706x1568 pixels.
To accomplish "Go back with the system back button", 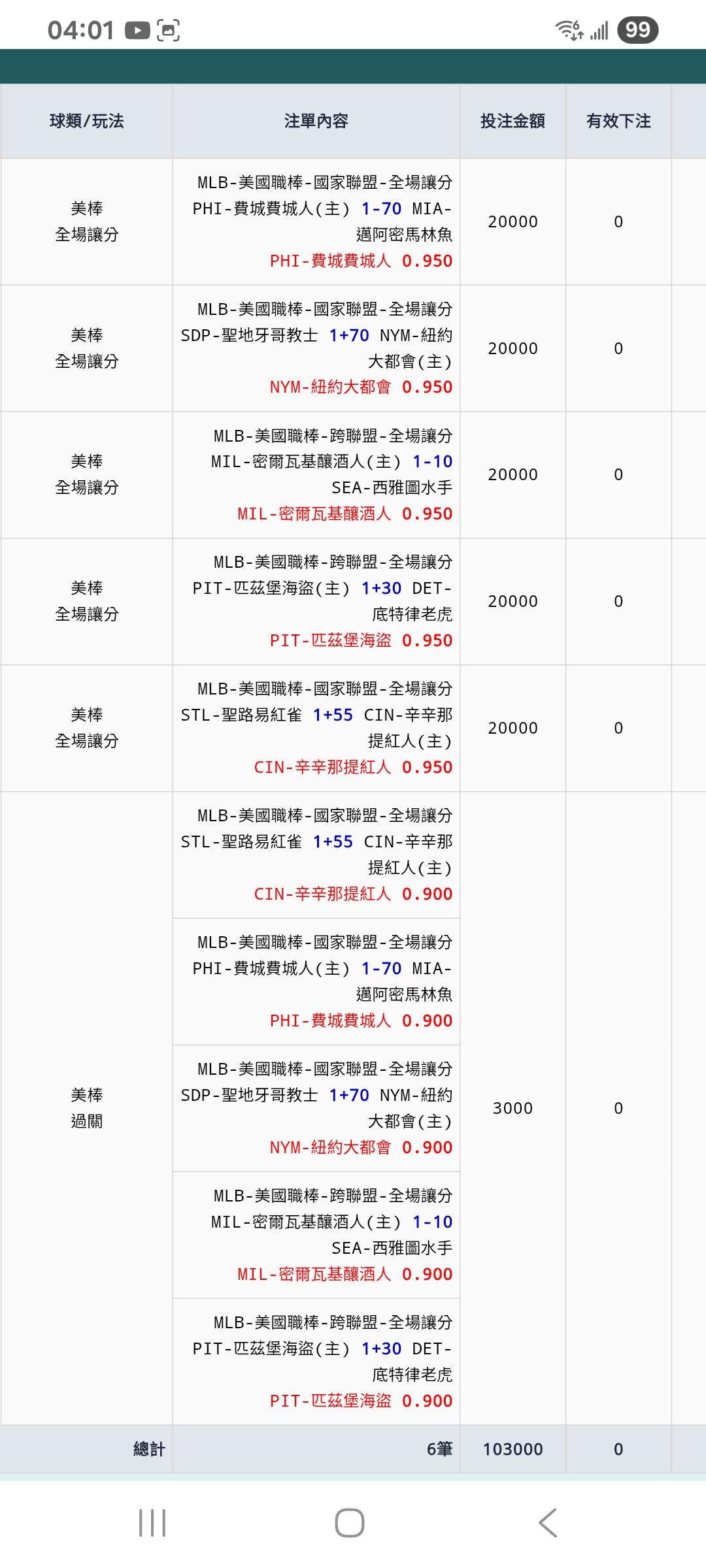I will click(548, 1523).
